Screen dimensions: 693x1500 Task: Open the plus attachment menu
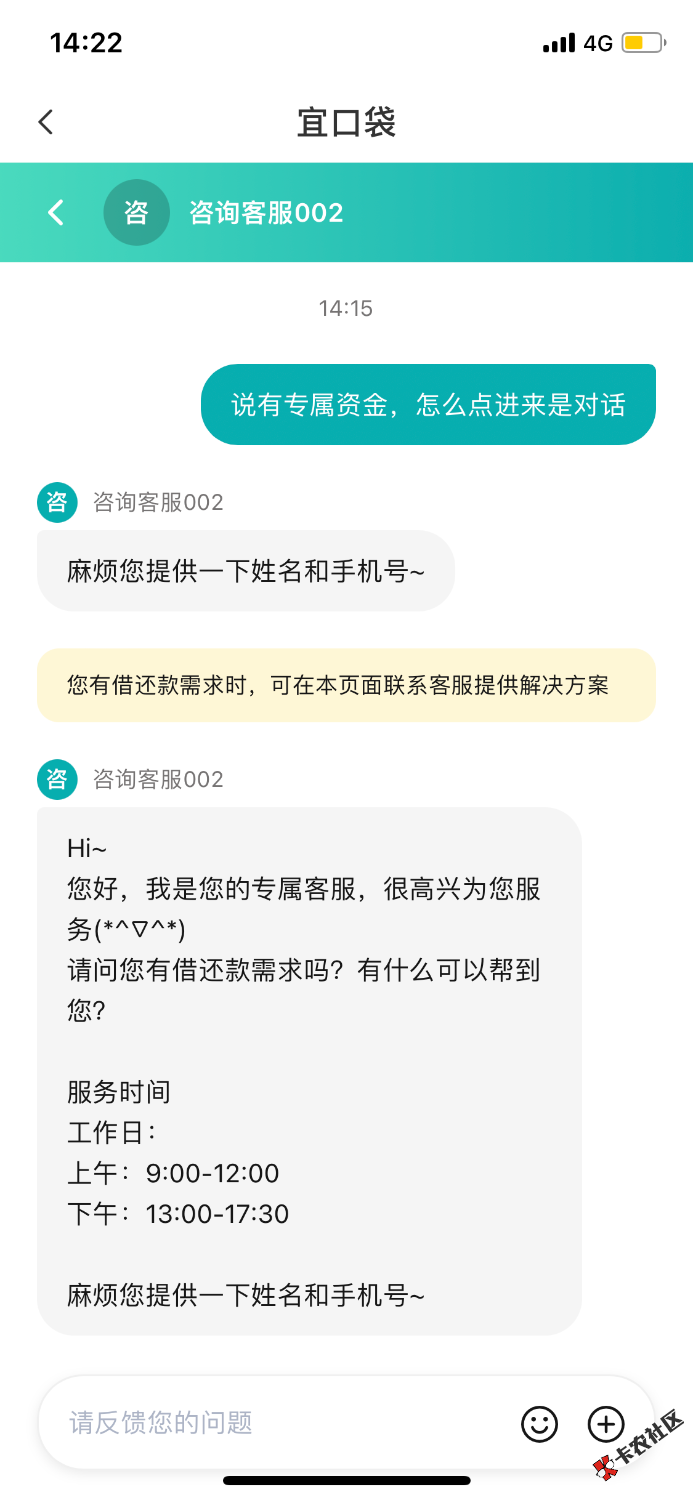pos(606,1423)
